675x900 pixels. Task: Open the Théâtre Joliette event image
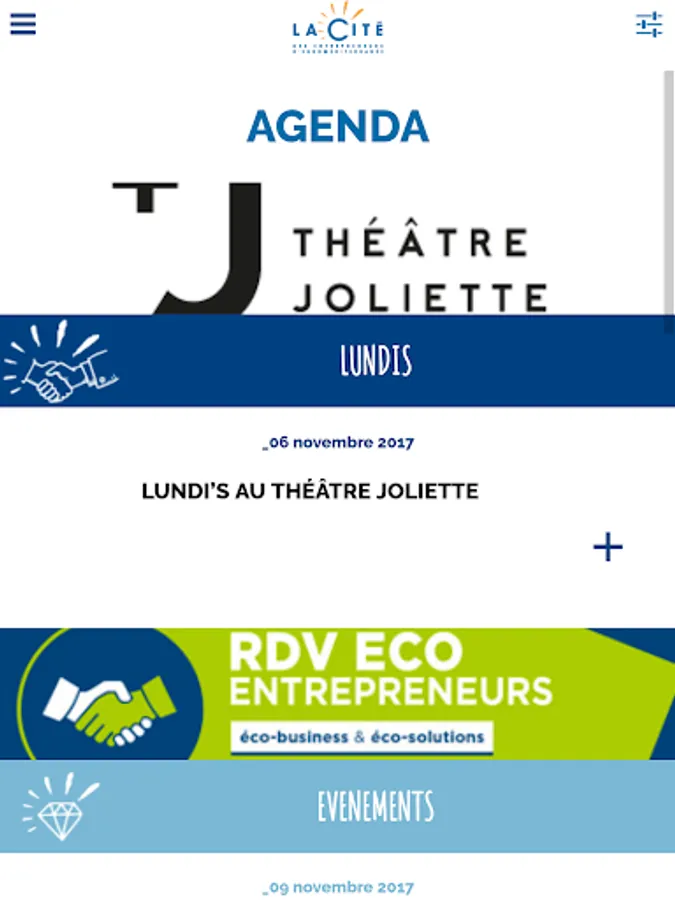coord(337,247)
